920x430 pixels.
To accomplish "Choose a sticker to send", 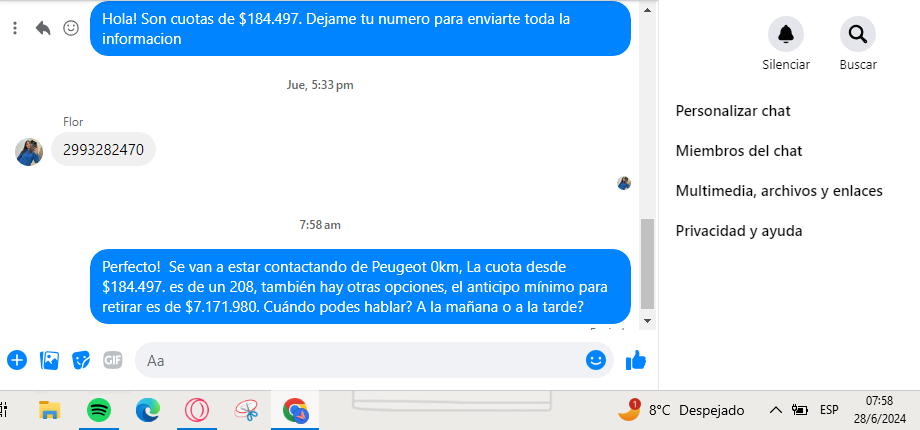I will pyautogui.click(x=80, y=360).
